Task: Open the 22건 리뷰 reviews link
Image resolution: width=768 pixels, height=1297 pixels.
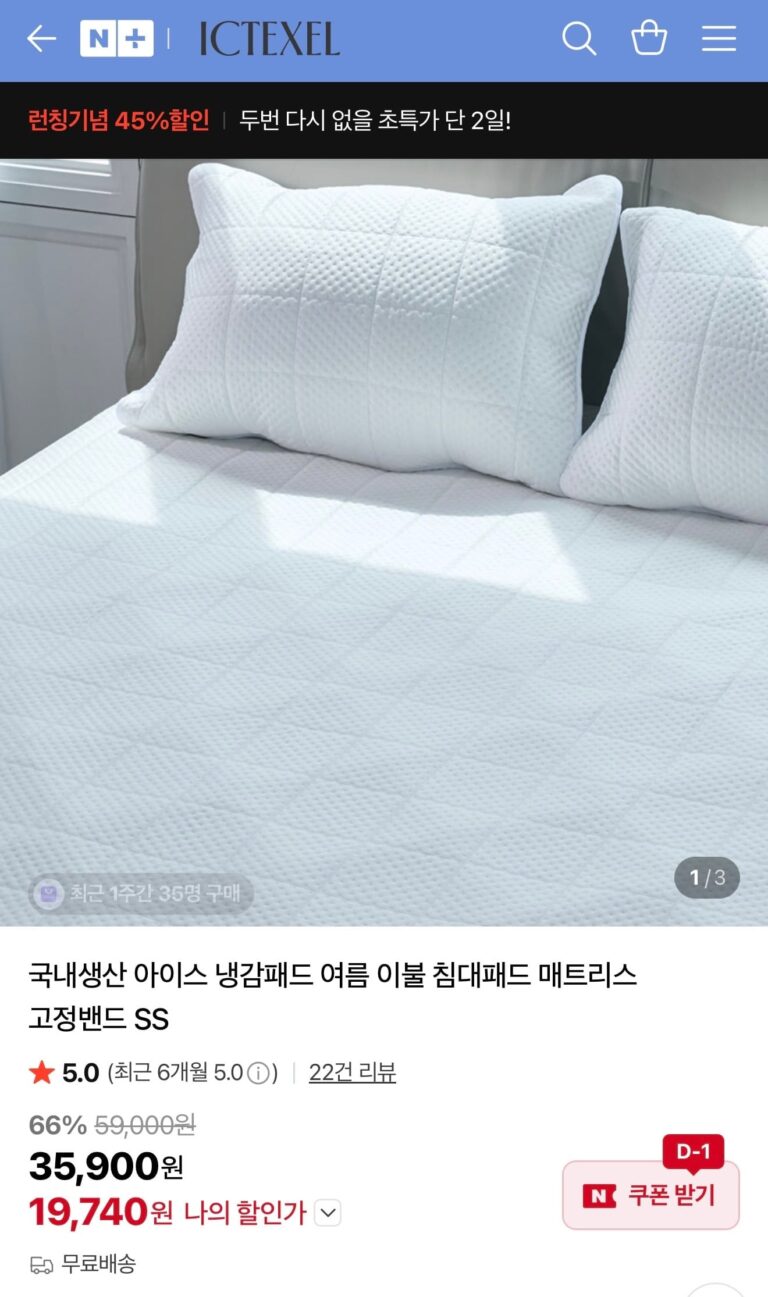Action: point(352,1073)
